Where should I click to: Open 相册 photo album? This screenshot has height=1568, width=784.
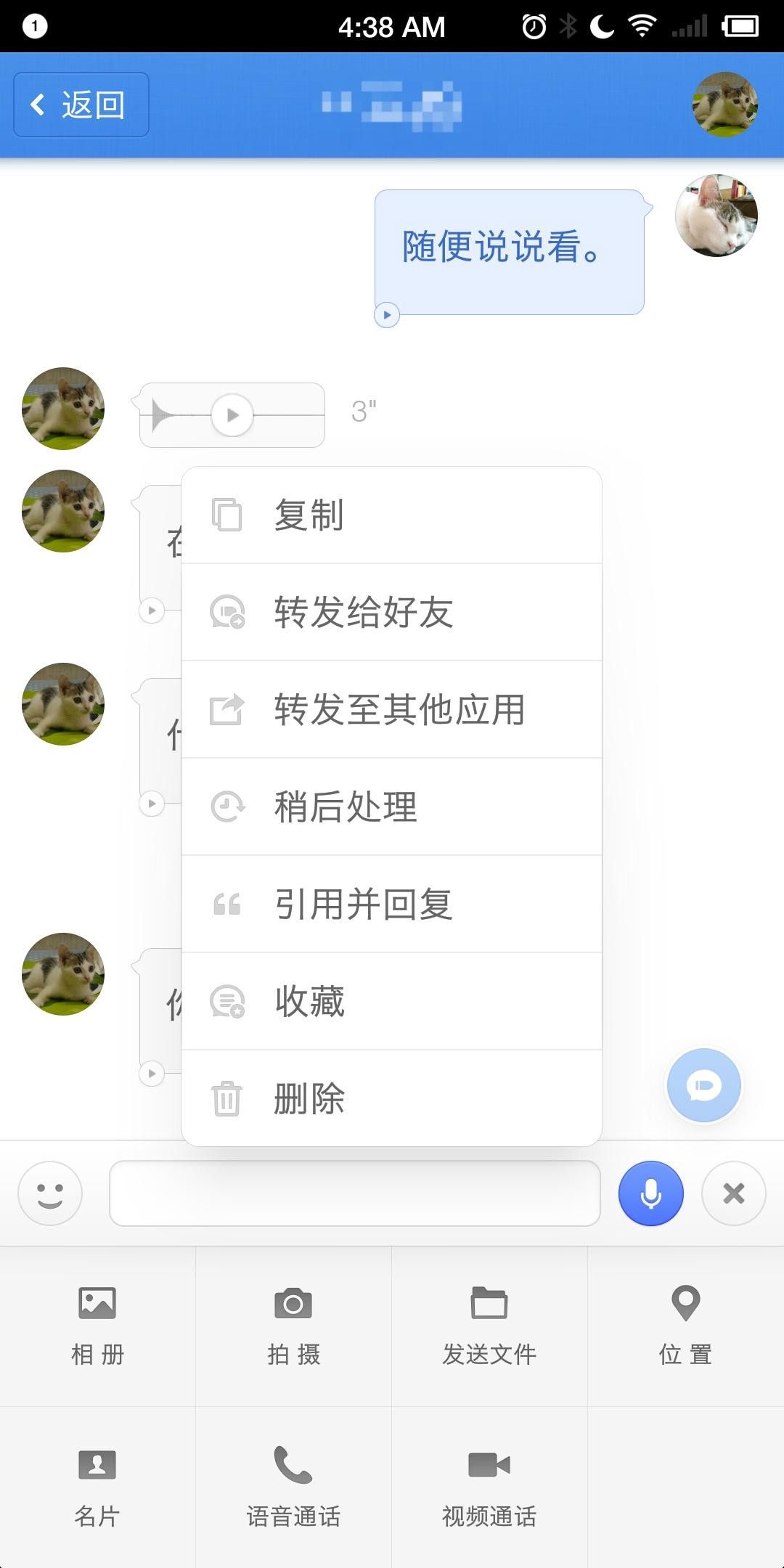[x=97, y=1326]
